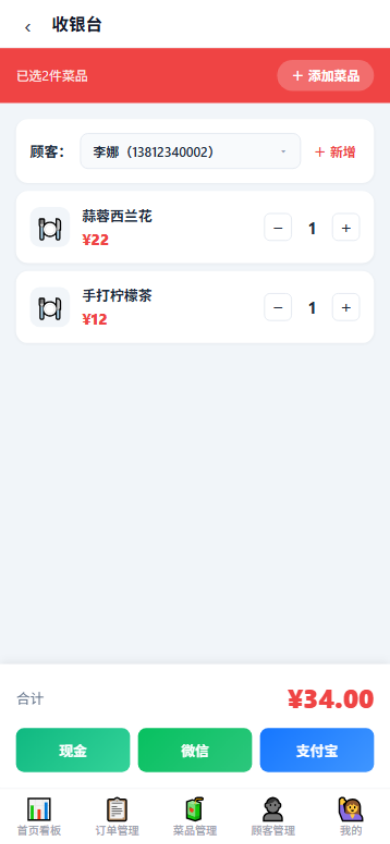
Task: Go to the 菜品管理 tab
Action: (195, 817)
